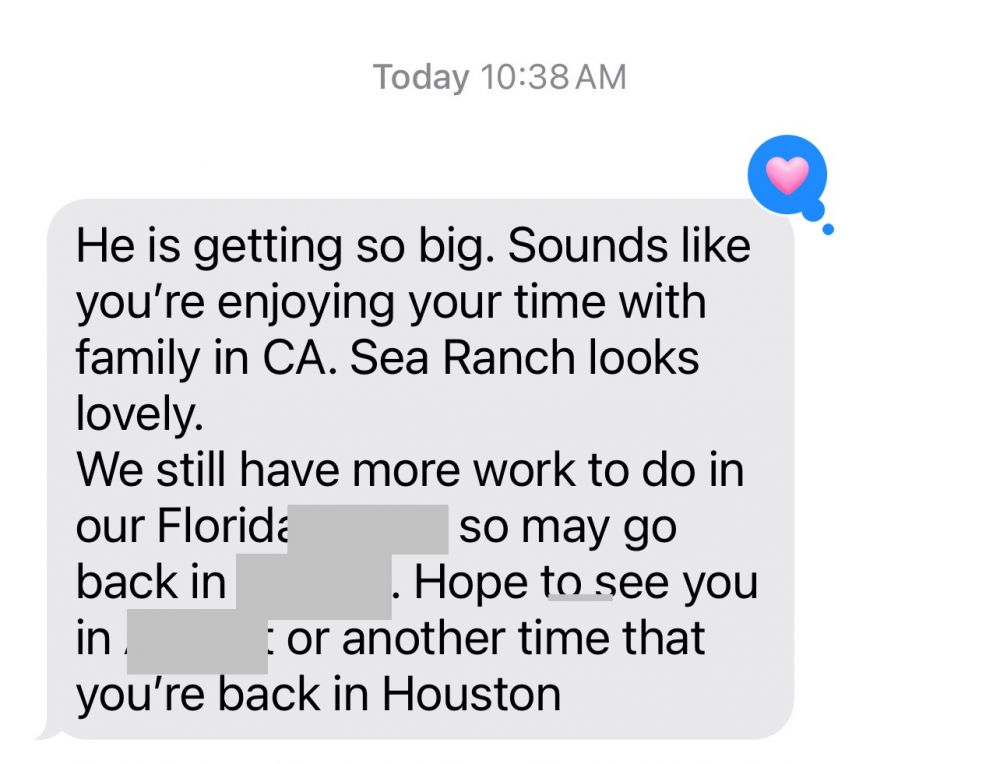The height and width of the screenshot is (764, 1000).
Task: Tap the heart reaction on the message
Action: 787,177
